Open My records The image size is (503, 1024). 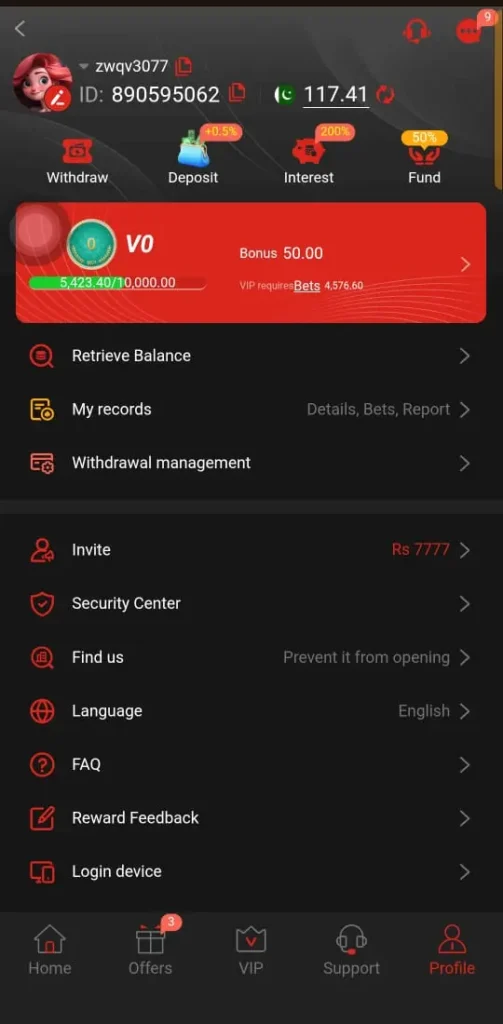coord(251,409)
